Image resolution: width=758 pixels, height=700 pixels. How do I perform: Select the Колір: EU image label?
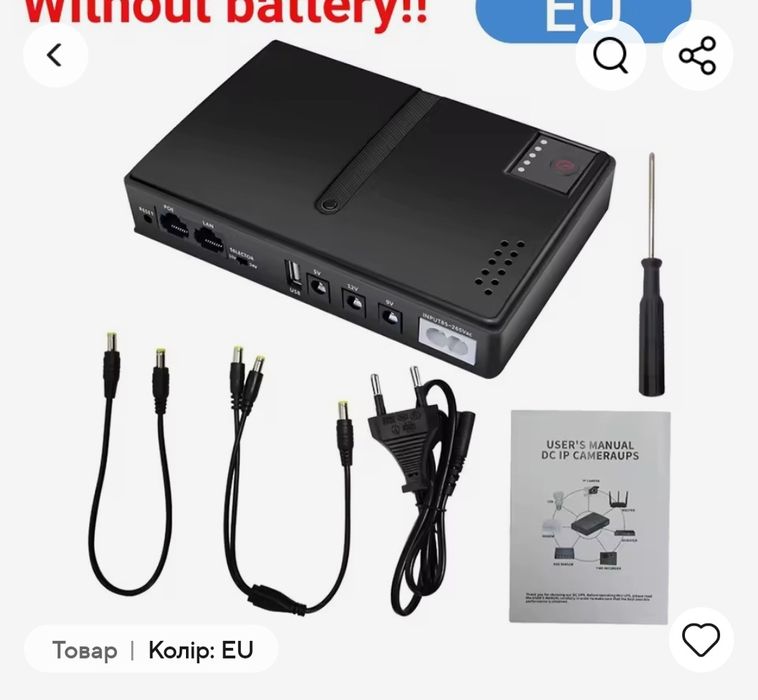point(200,651)
